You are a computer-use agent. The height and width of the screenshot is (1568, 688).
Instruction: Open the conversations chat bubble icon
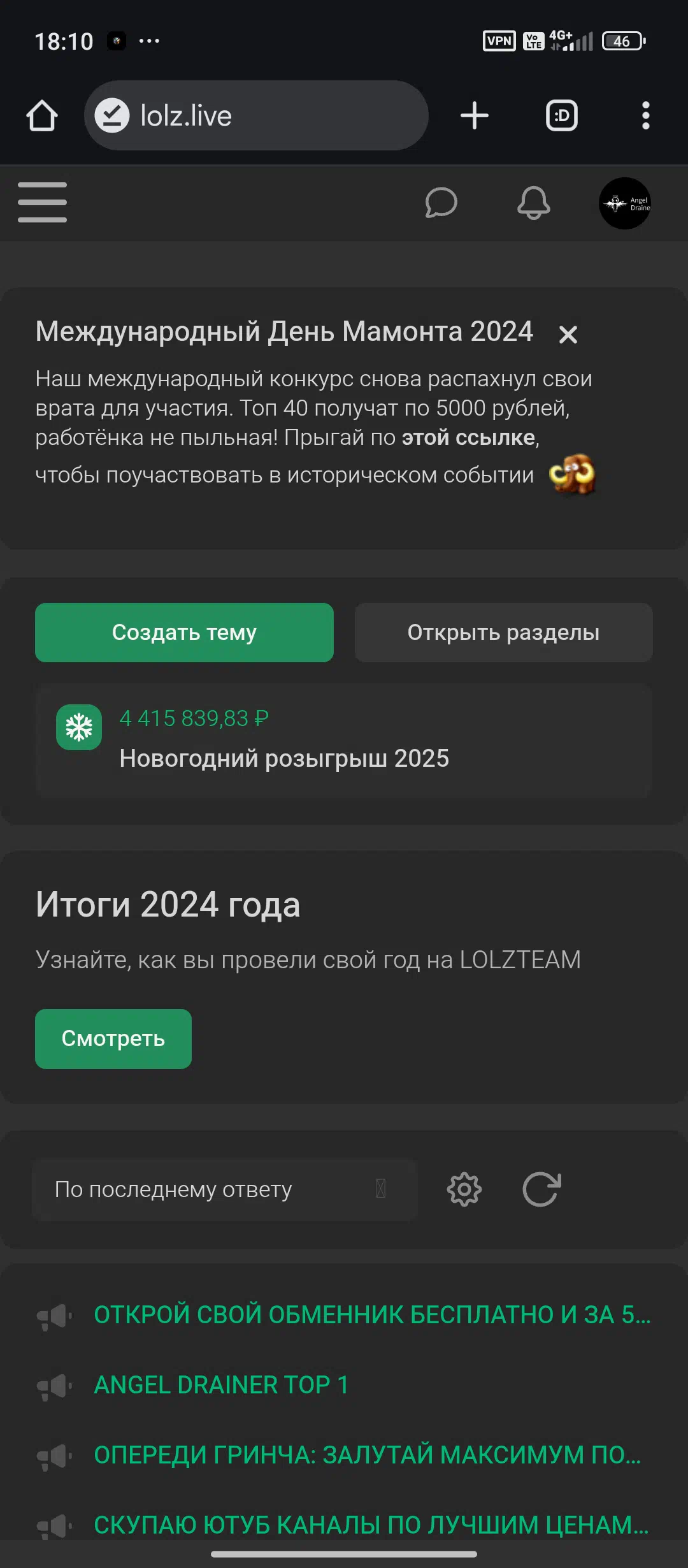click(x=441, y=203)
